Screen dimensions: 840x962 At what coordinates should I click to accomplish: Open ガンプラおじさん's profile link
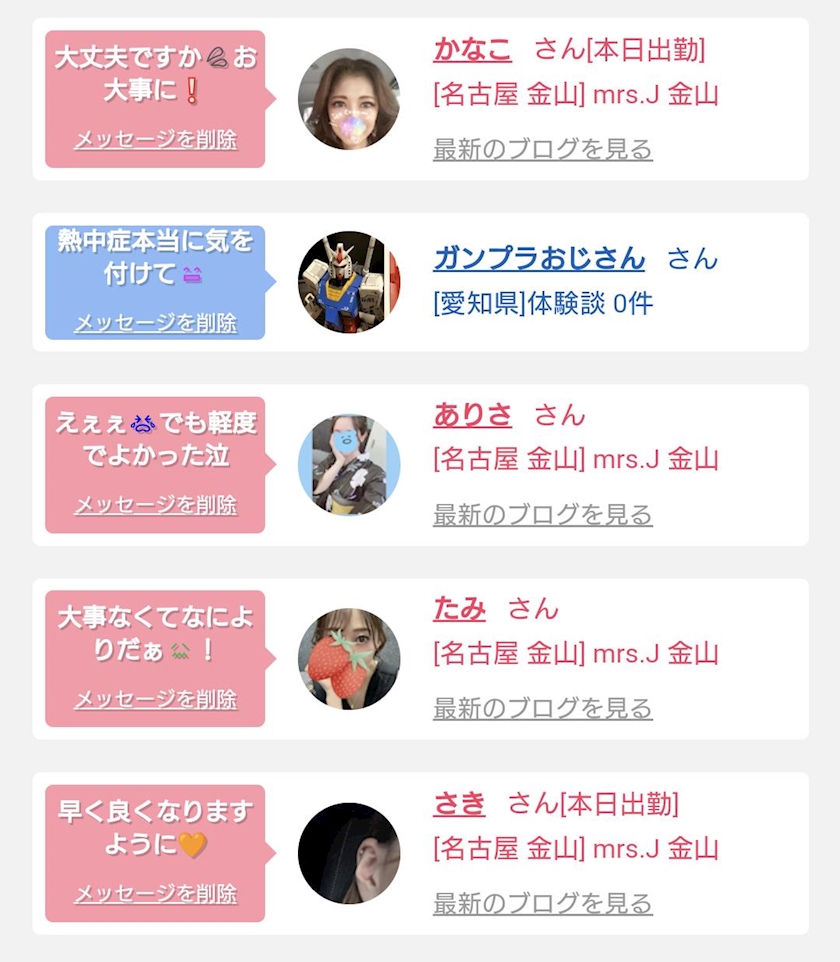point(539,258)
